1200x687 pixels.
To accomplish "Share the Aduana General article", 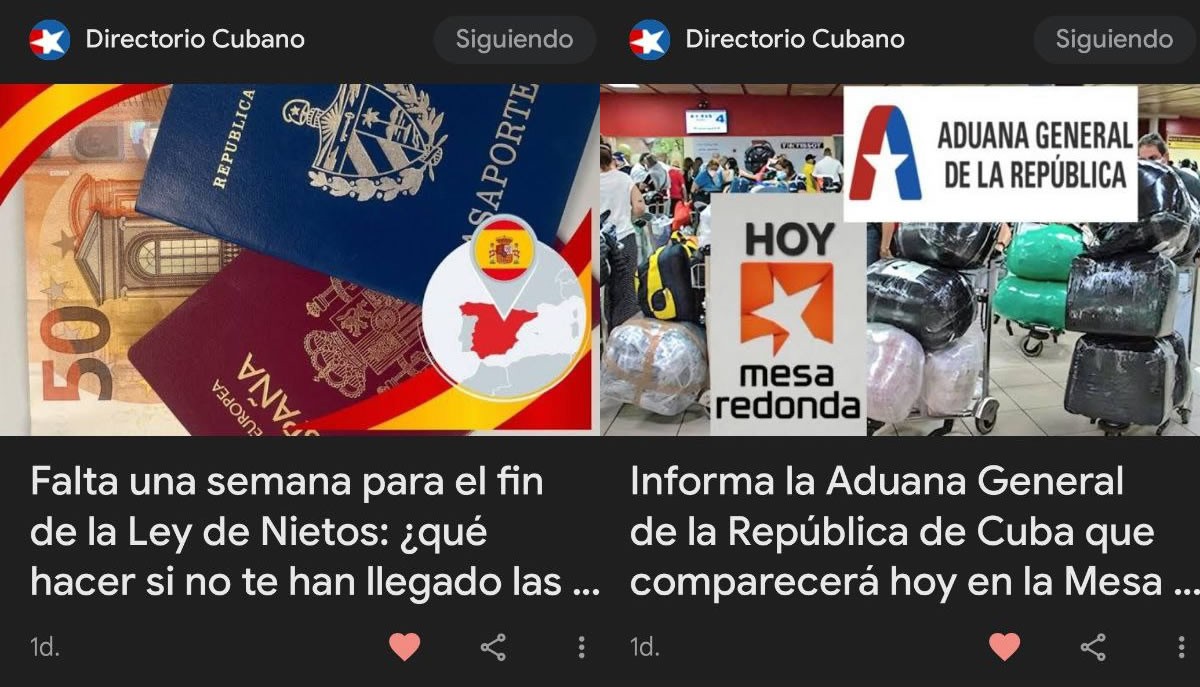I will [1093, 647].
